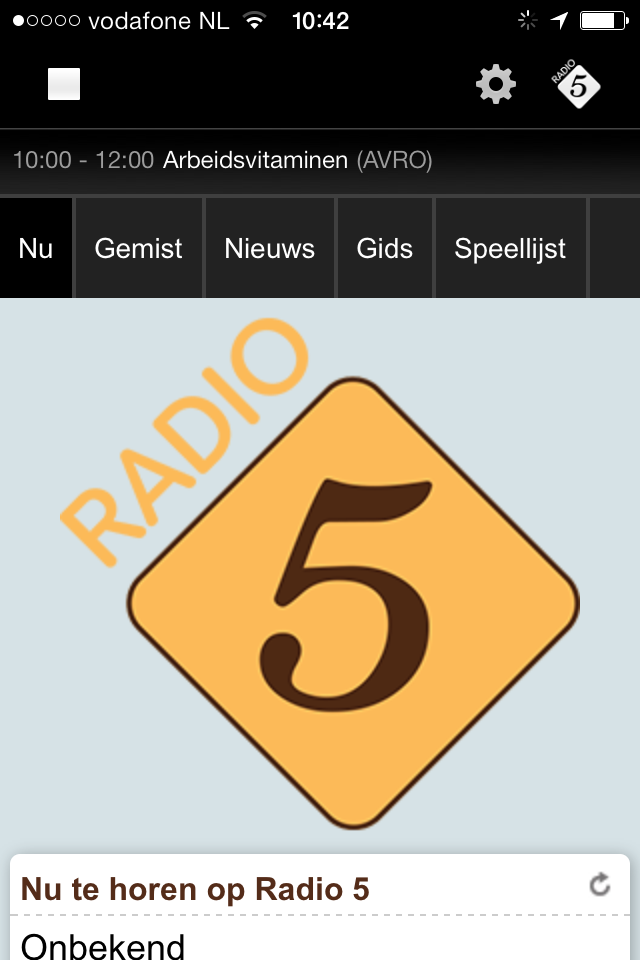Switch to the Nu tab
Viewport: 640px width, 960px height.
36,248
